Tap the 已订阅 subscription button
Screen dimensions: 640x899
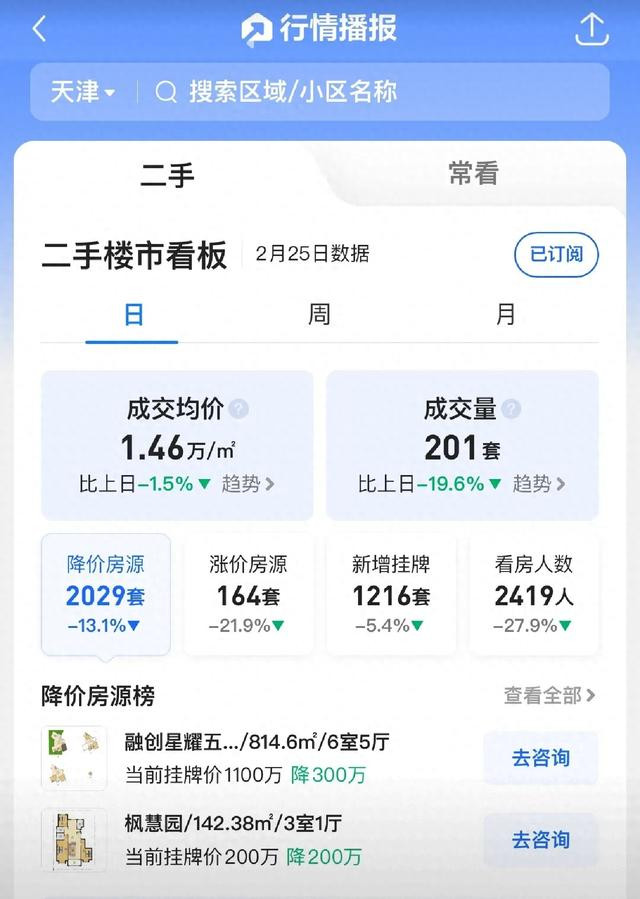click(x=556, y=255)
